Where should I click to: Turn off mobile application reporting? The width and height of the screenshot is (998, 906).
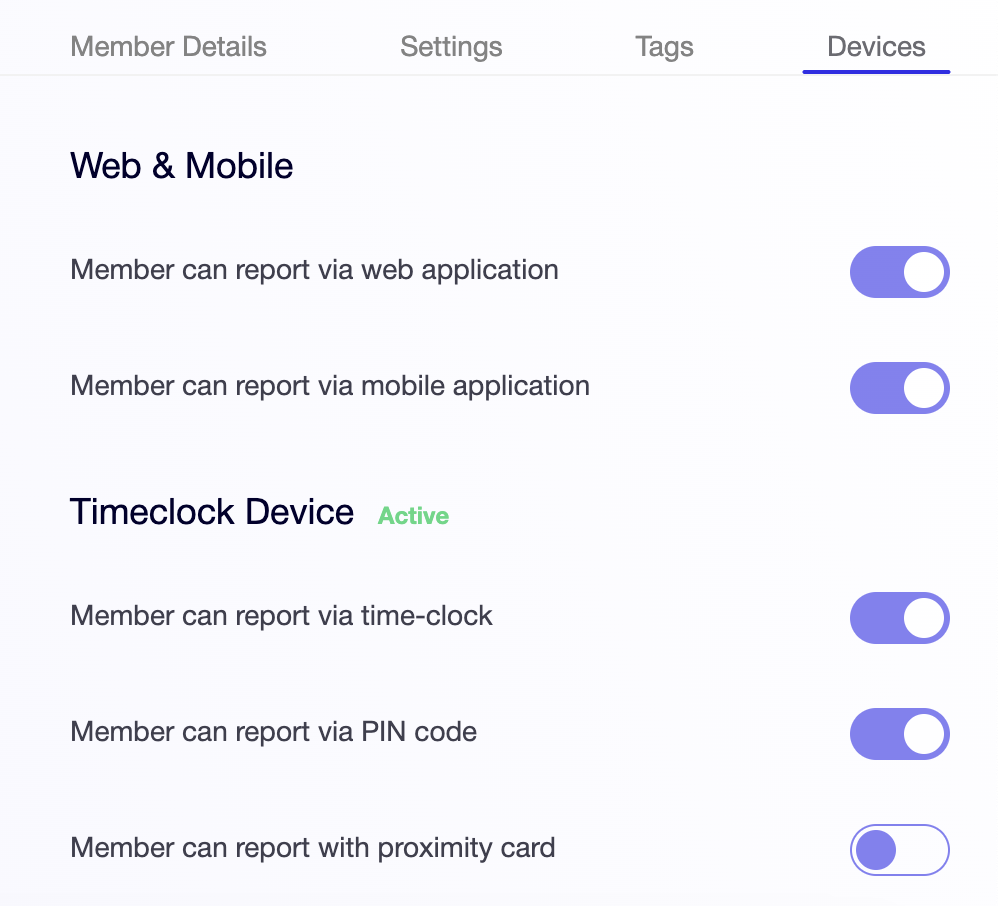(x=899, y=388)
